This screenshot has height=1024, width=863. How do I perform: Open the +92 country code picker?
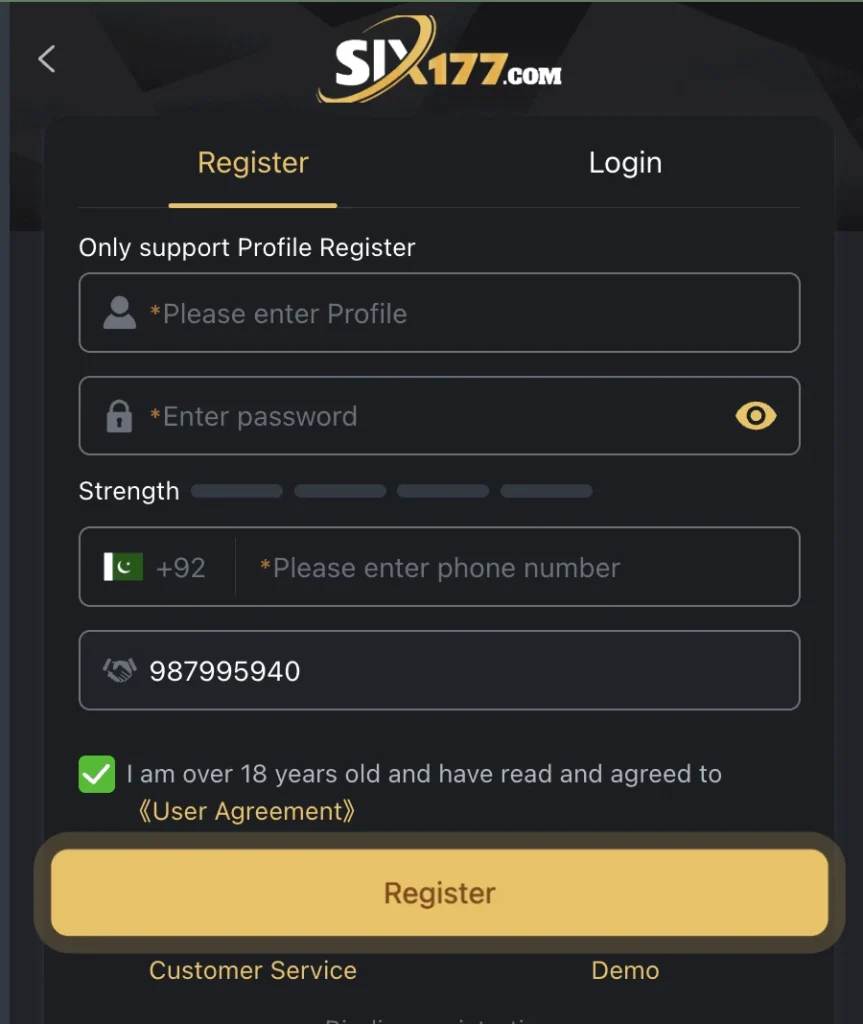click(x=156, y=568)
